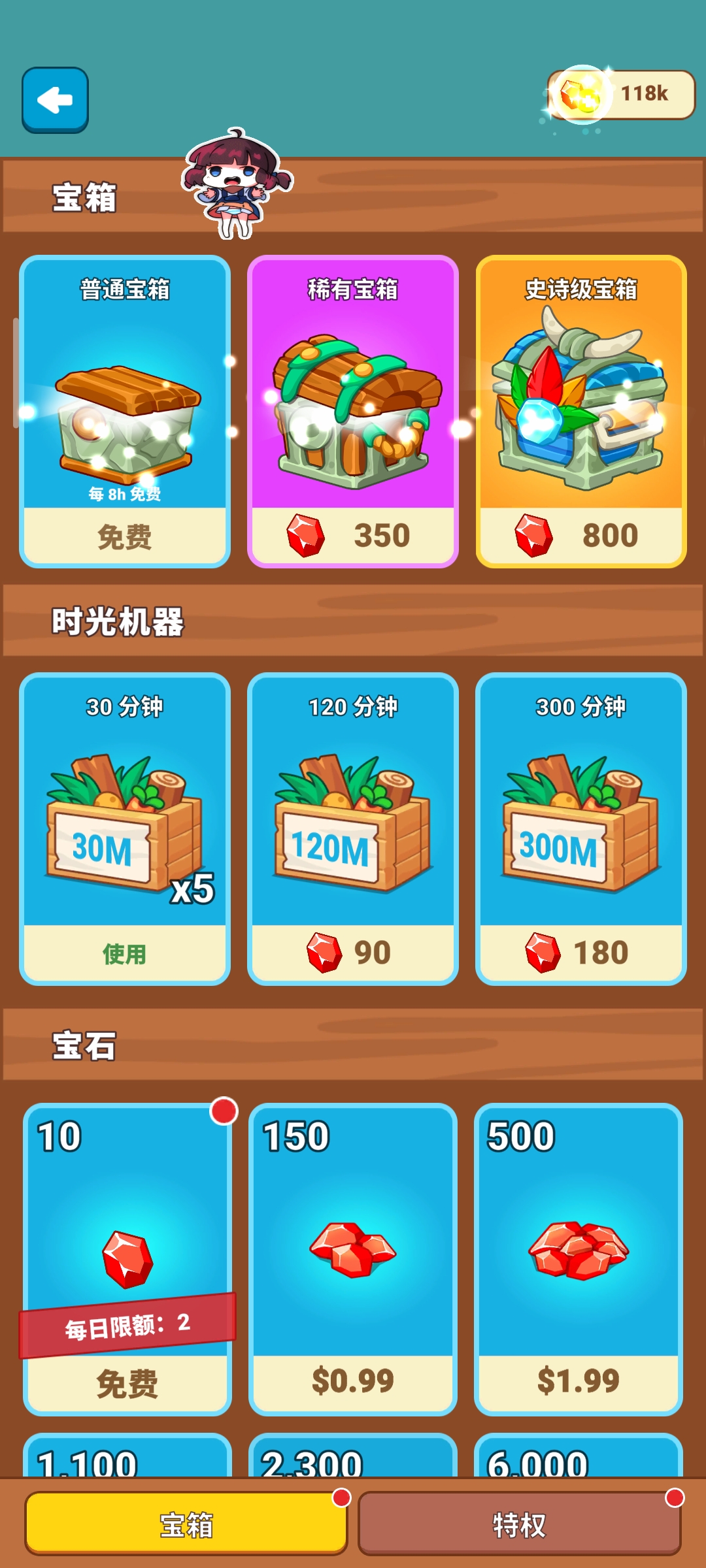
Task: Collect the free 10 gems
Action: click(127, 1382)
